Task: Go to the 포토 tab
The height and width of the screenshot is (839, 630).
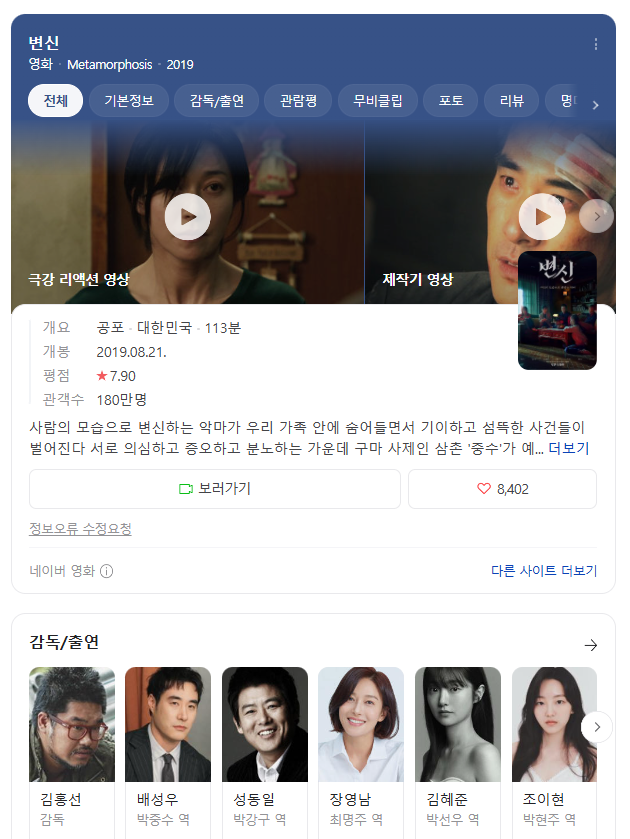Action: click(x=451, y=101)
